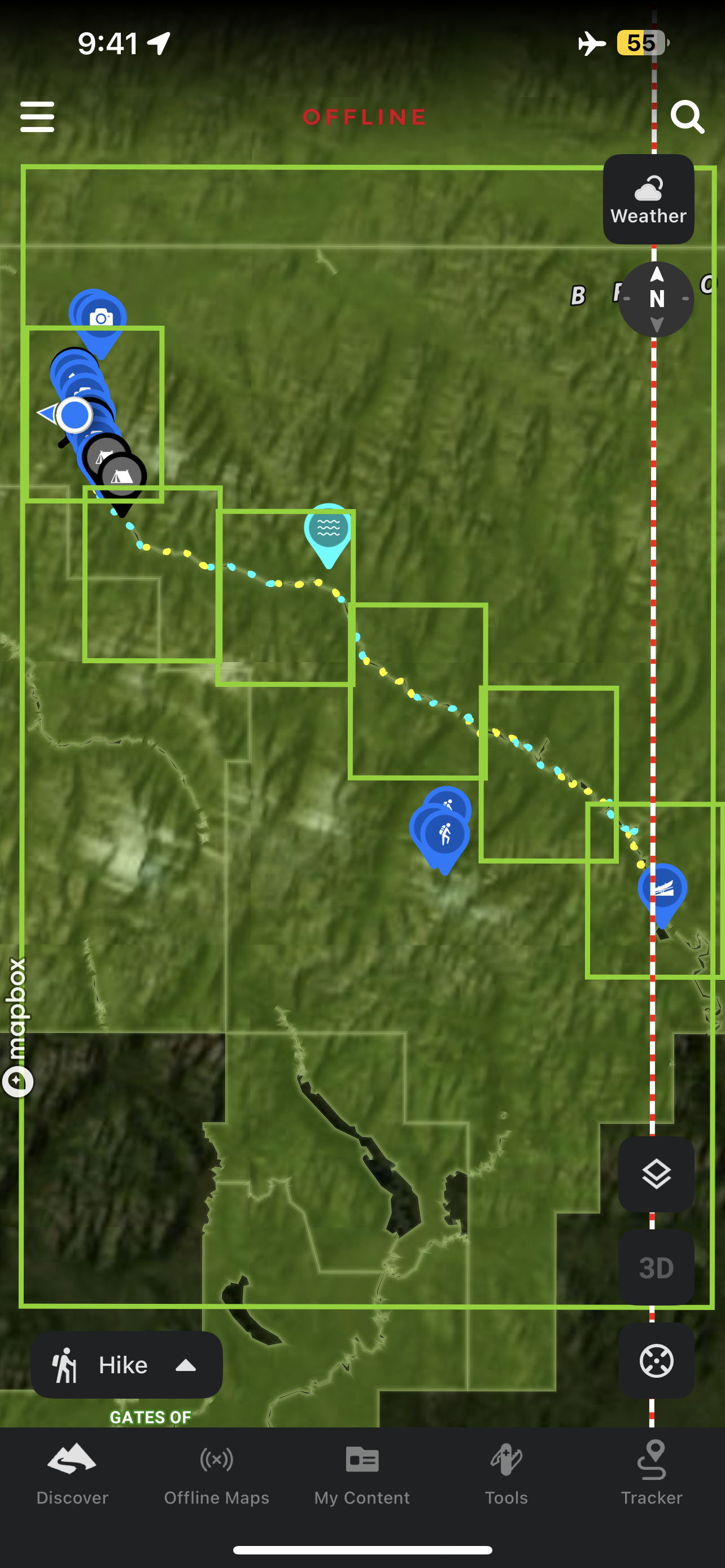Tap the cyan water waypoint marker
Screen dimensions: 725x1568
(x=329, y=529)
